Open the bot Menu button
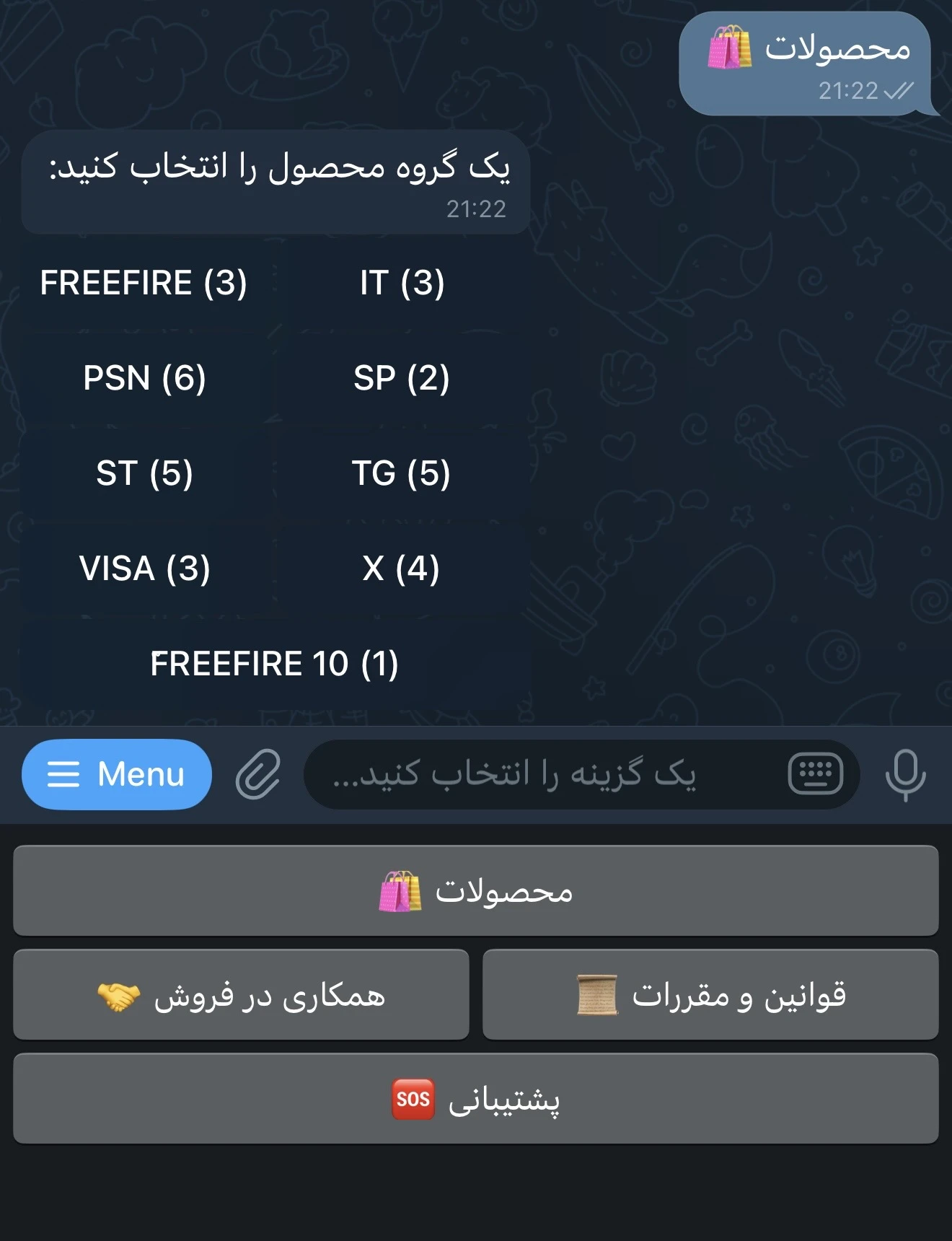 tap(117, 774)
